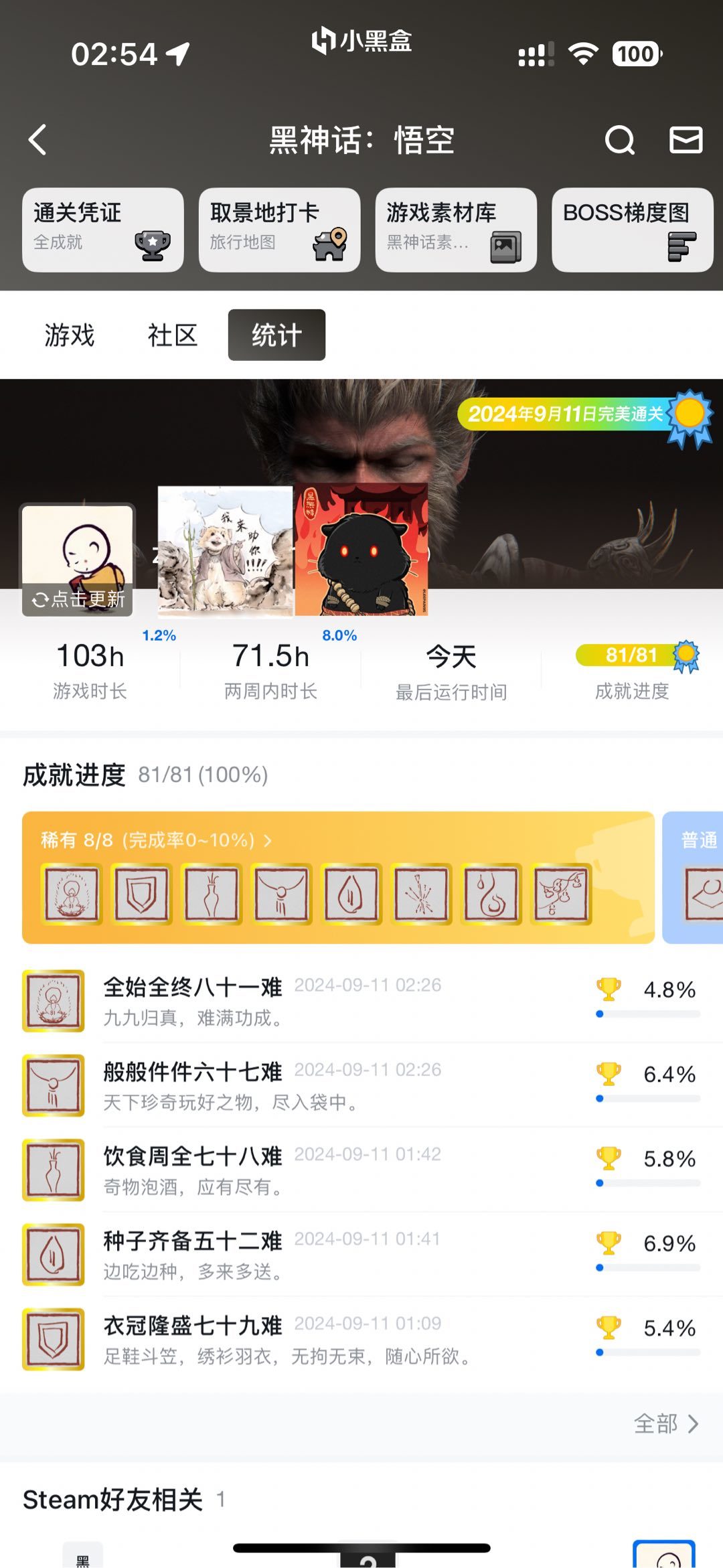Open the BOSS梯度图 card
Screen dimensions: 723x1568
pyautogui.click(x=632, y=230)
